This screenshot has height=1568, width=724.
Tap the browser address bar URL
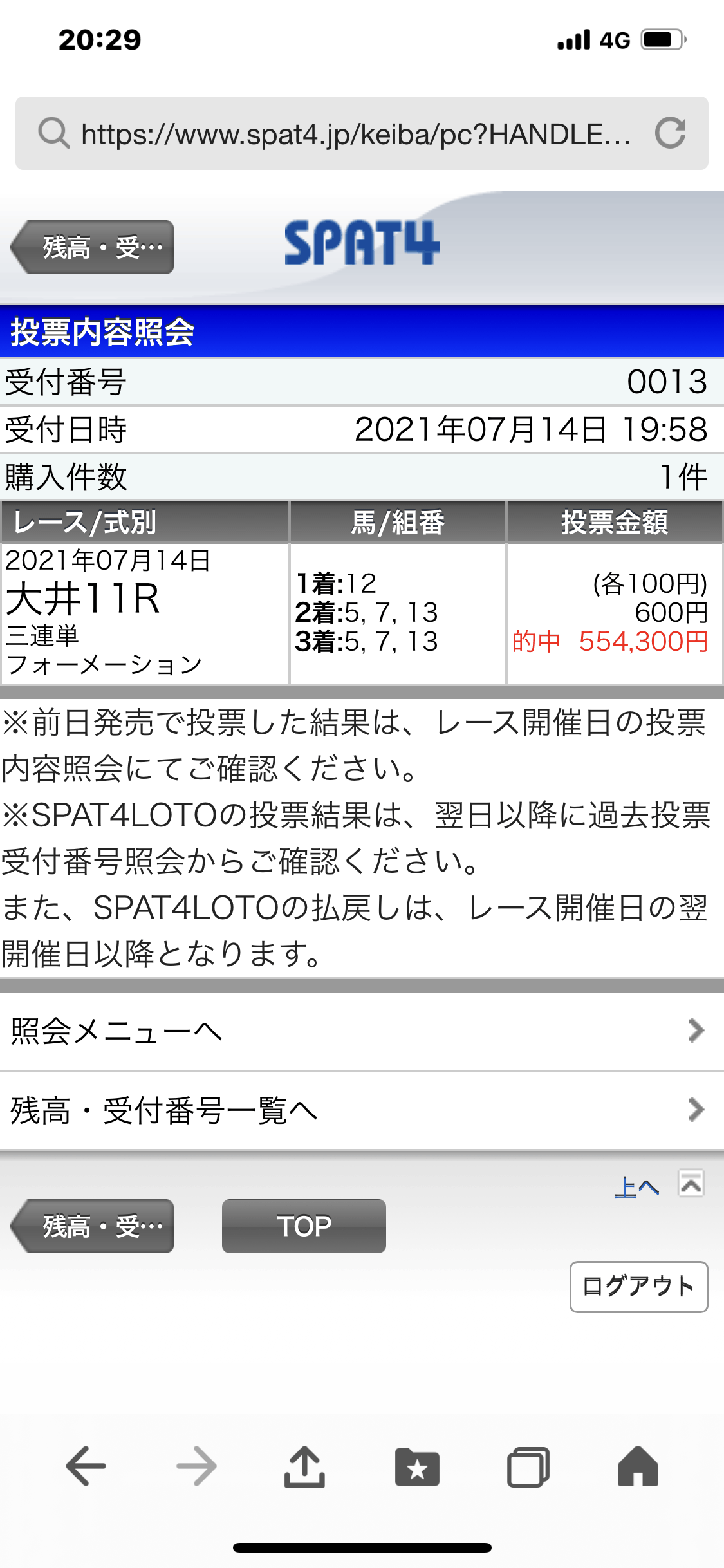(x=355, y=135)
